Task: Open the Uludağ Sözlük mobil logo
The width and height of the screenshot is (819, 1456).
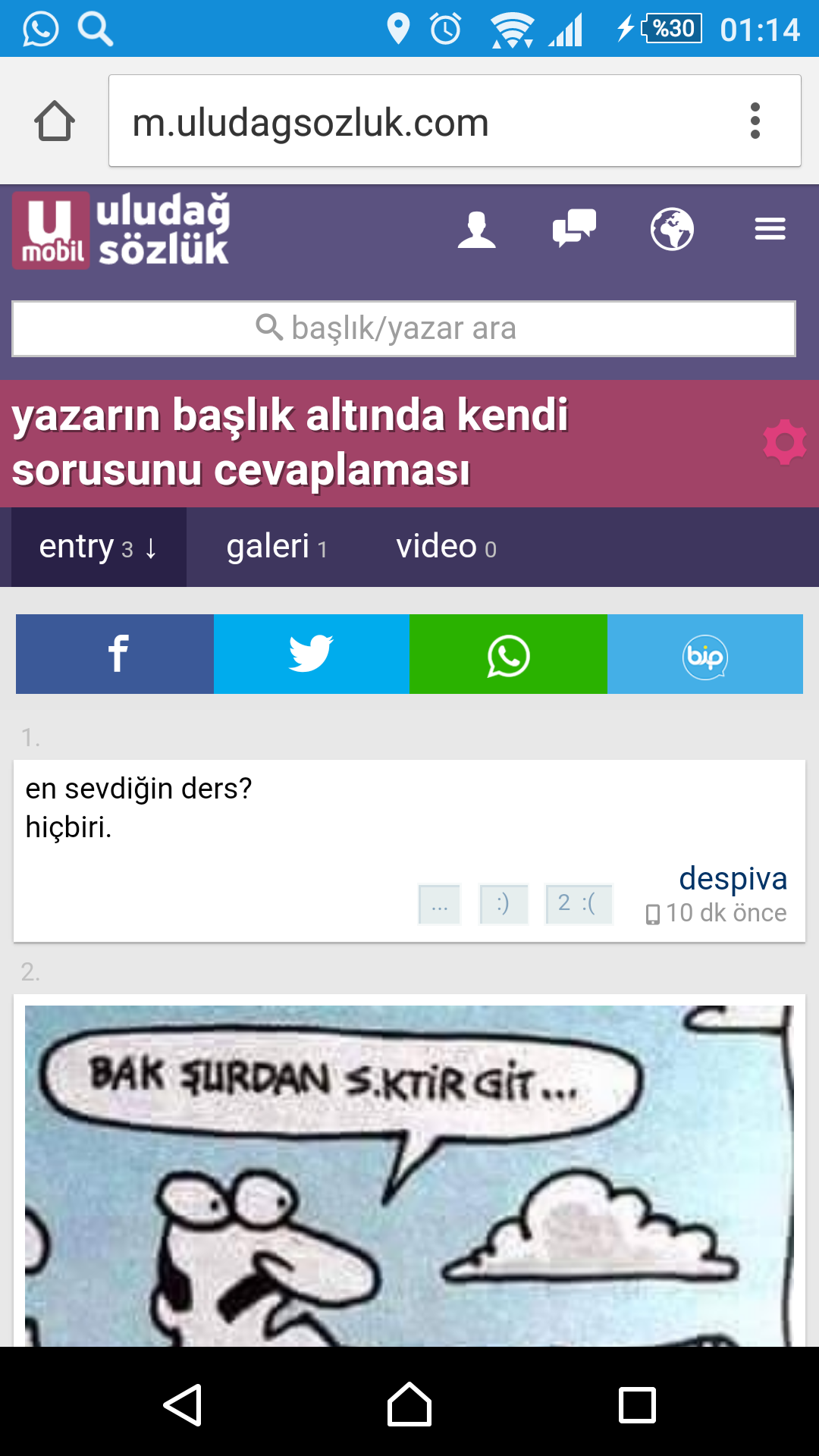Action: [121, 231]
